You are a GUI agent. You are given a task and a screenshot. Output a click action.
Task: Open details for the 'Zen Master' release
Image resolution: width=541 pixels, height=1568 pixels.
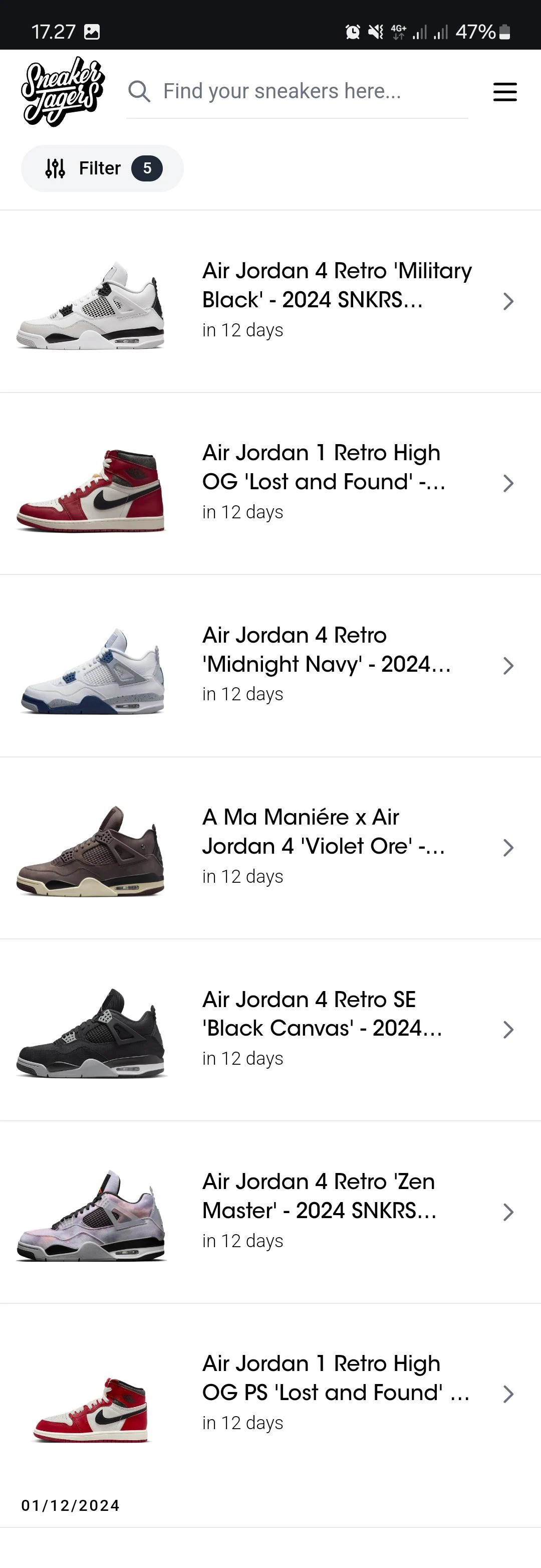(x=509, y=1212)
